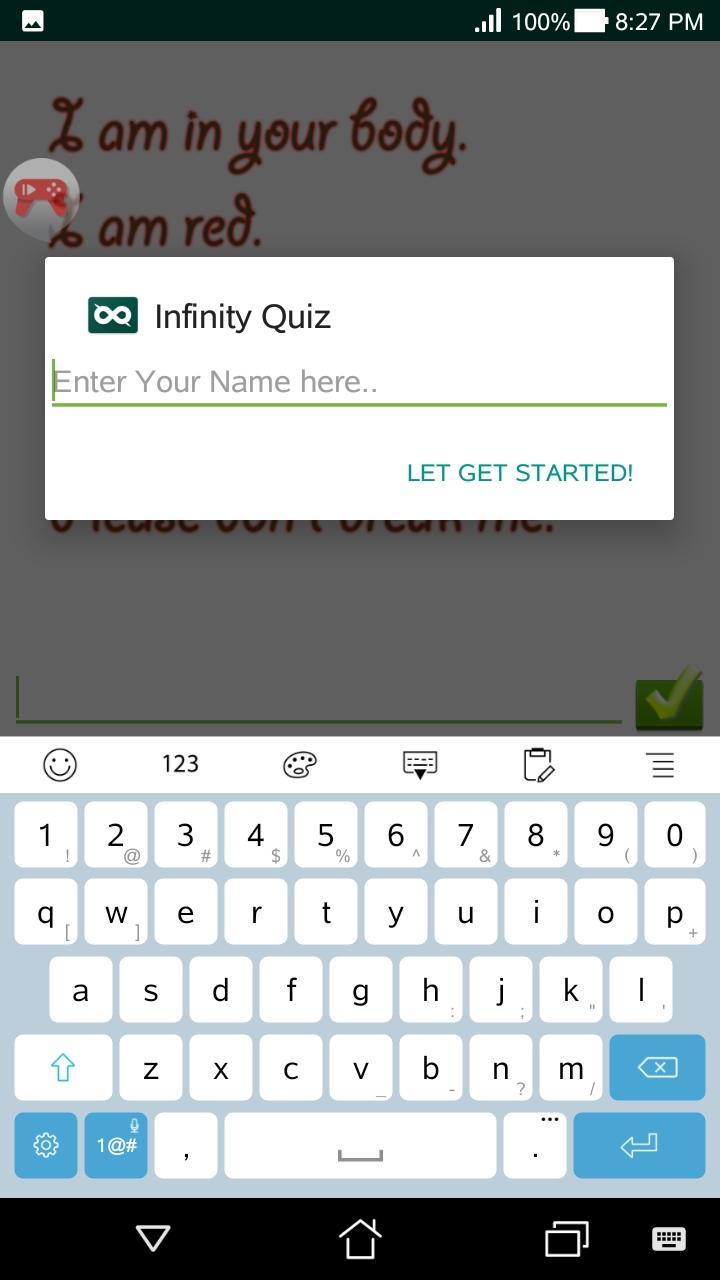720x1280 pixels.
Task: Tap the Home navigation button
Action: coord(359,1238)
